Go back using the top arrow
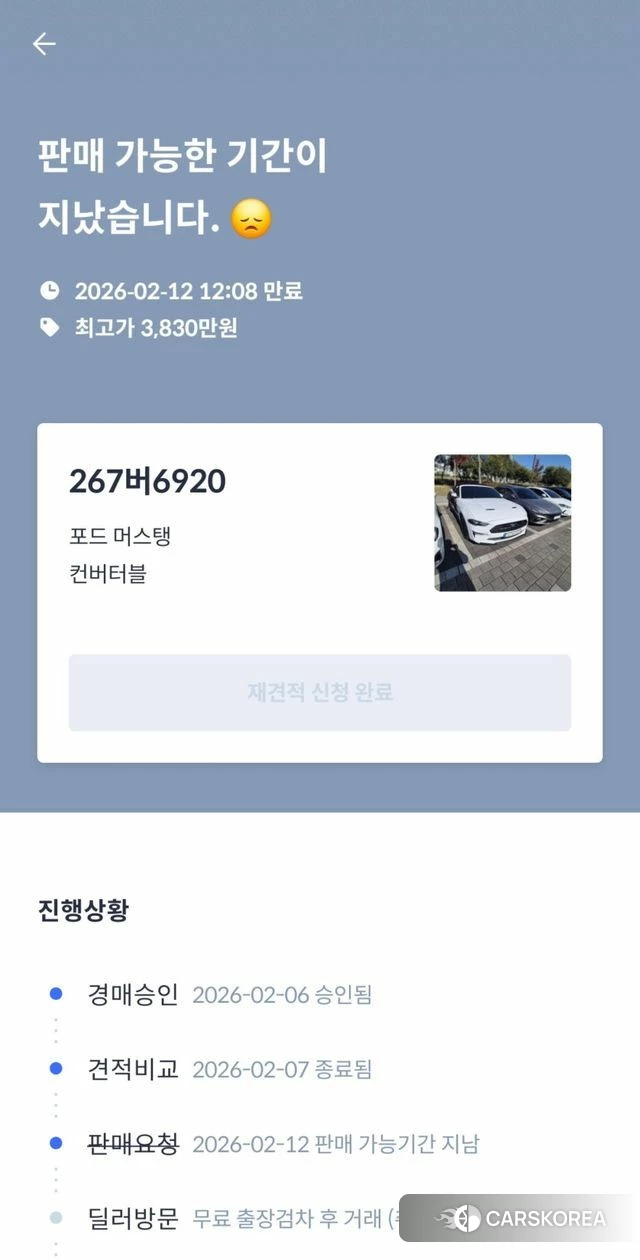Image resolution: width=640 pixels, height=1260 pixels. click(x=44, y=44)
